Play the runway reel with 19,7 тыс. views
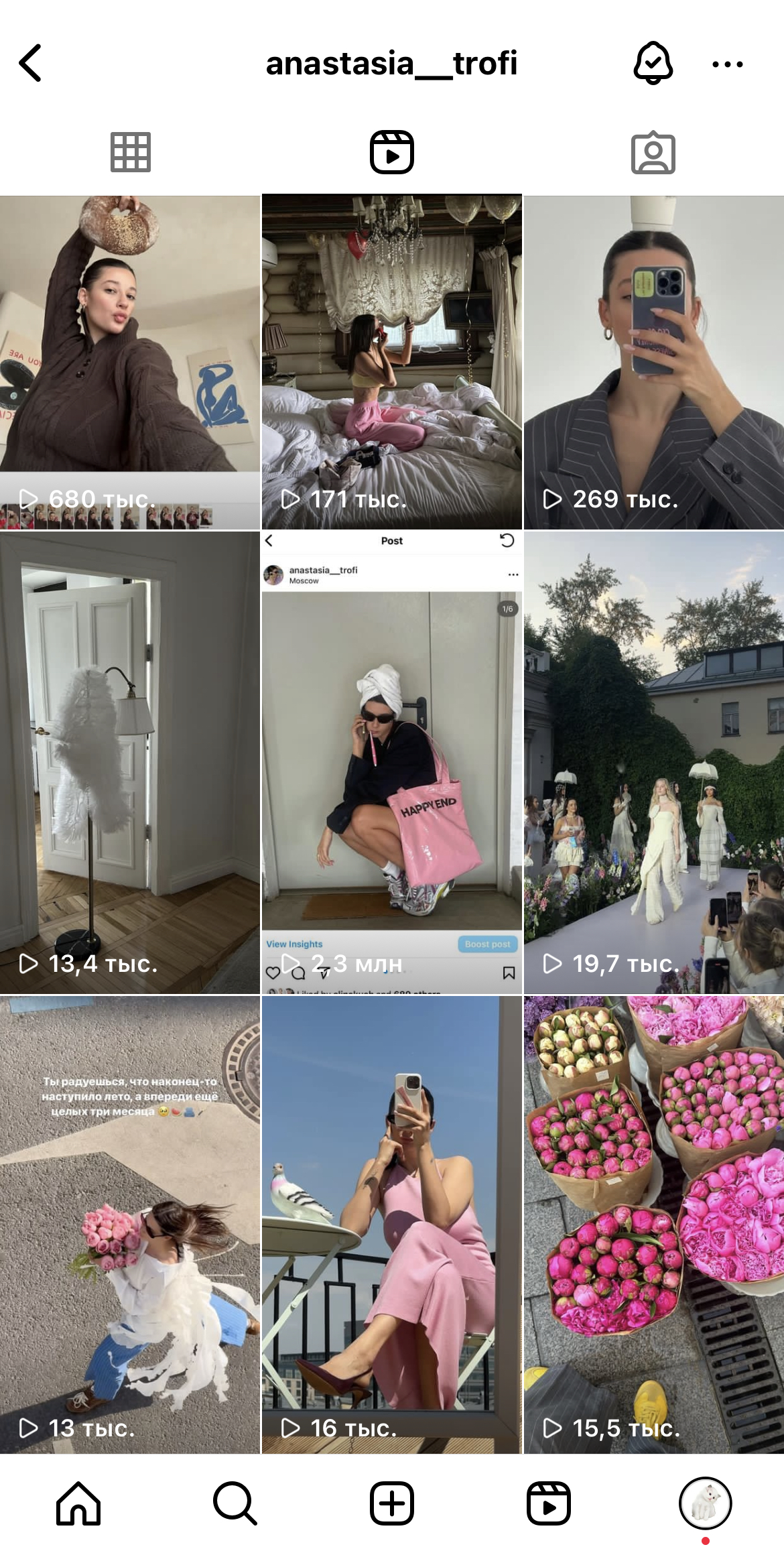Screen dimensions: 784x1553 (654, 763)
